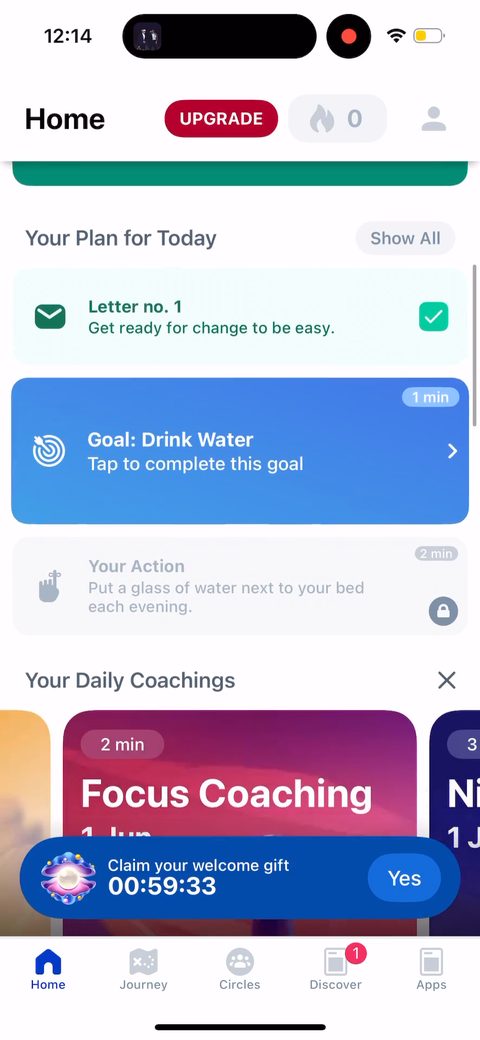Switch to the Circles tab
The height and width of the screenshot is (1040, 480).
(239, 969)
